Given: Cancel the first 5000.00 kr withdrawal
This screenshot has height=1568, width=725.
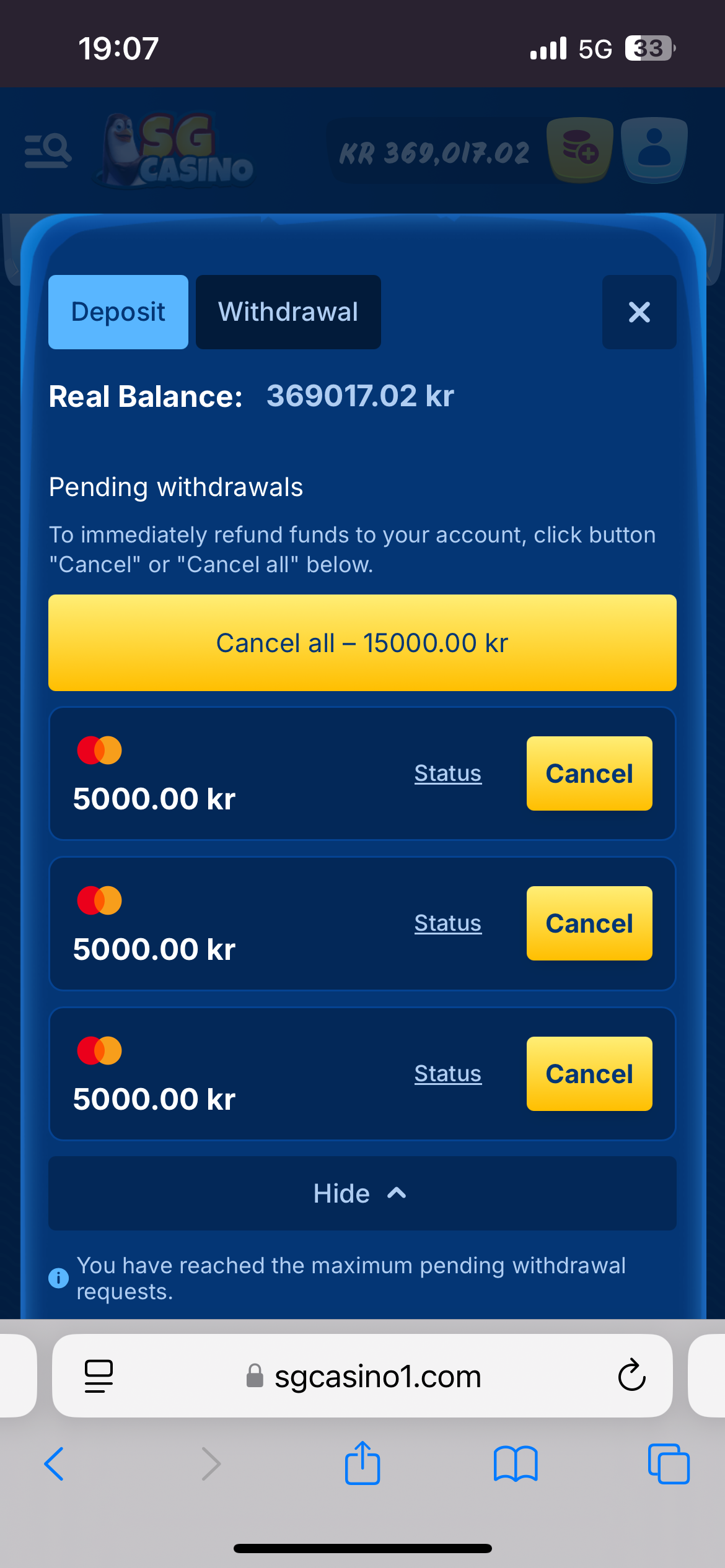Looking at the screenshot, I should pos(589,773).
